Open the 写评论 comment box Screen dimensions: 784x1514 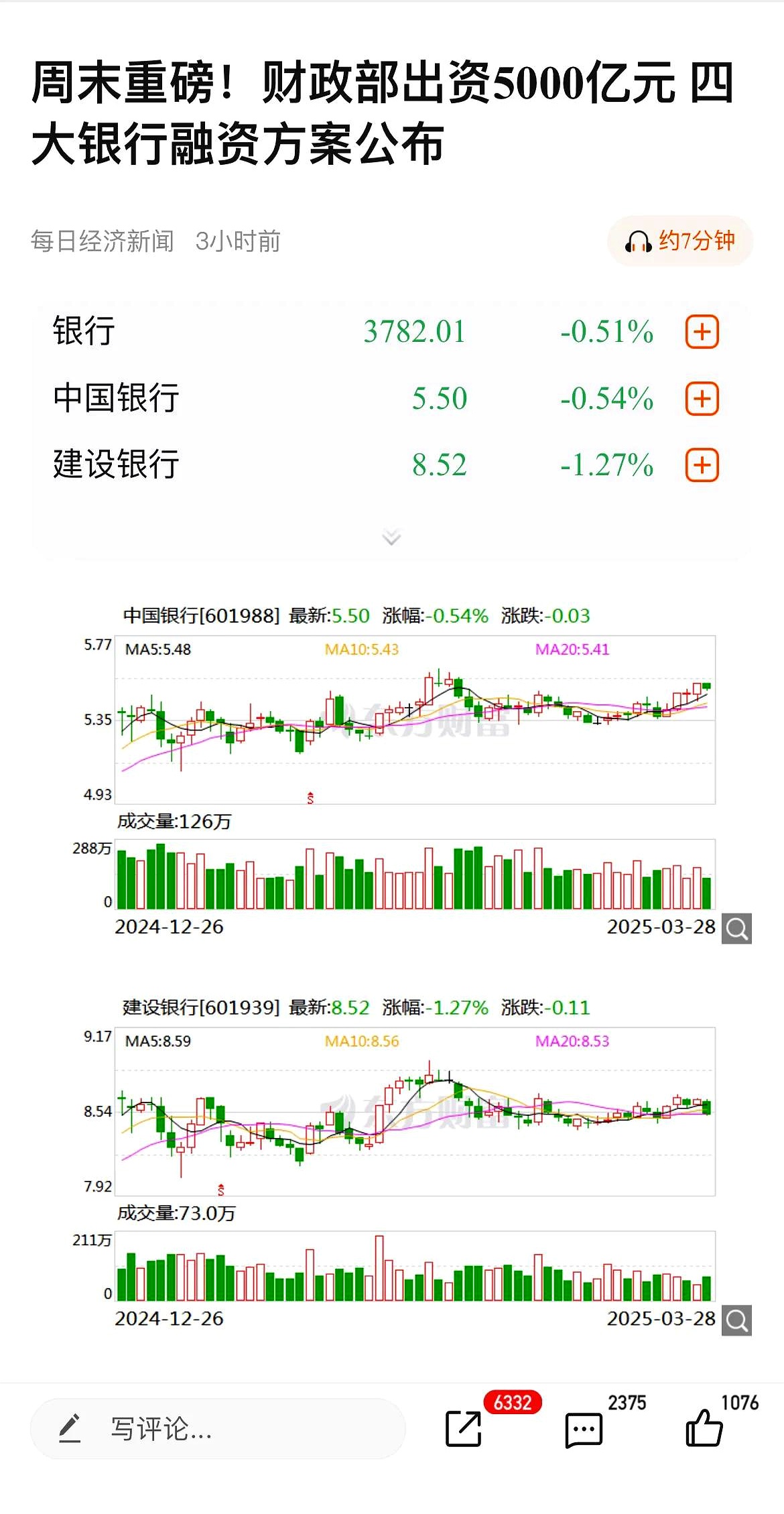tap(218, 1429)
